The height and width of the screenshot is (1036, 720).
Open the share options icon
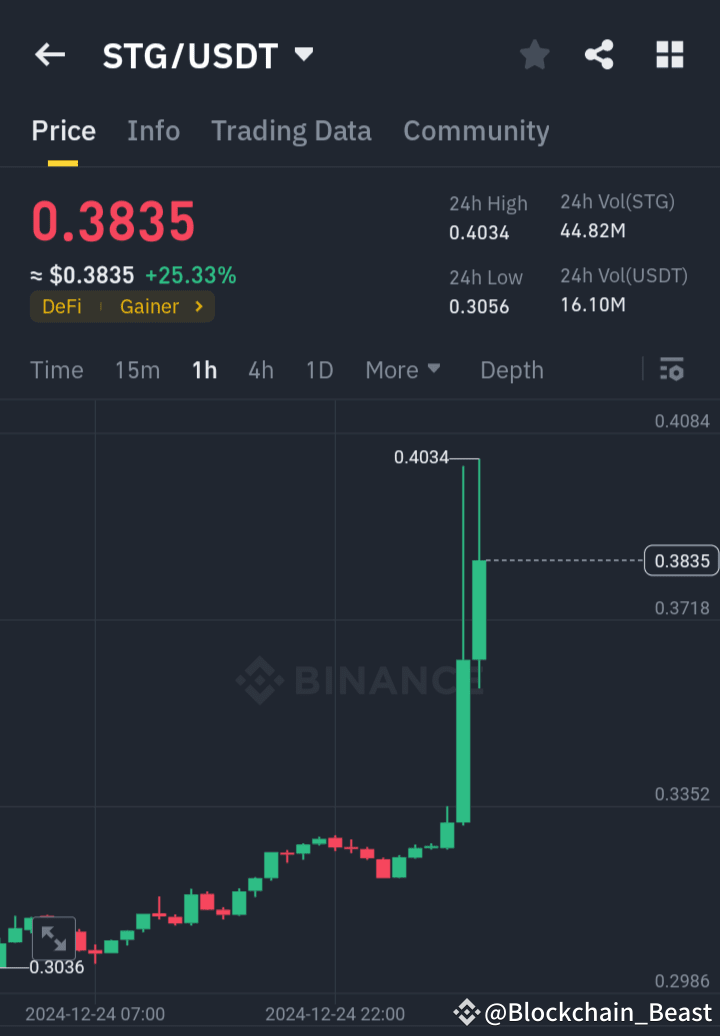point(599,55)
